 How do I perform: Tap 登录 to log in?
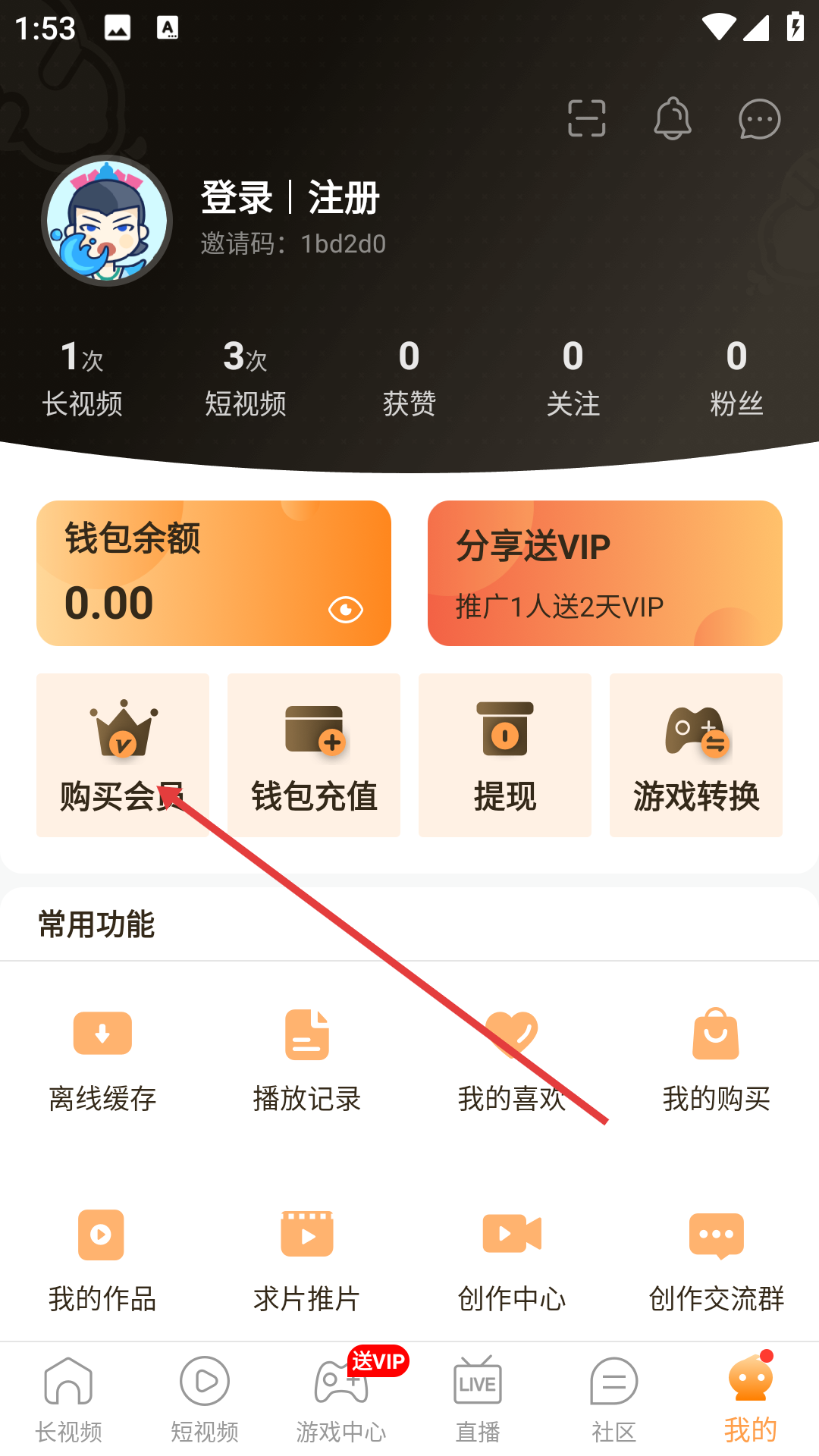pyautogui.click(x=237, y=198)
